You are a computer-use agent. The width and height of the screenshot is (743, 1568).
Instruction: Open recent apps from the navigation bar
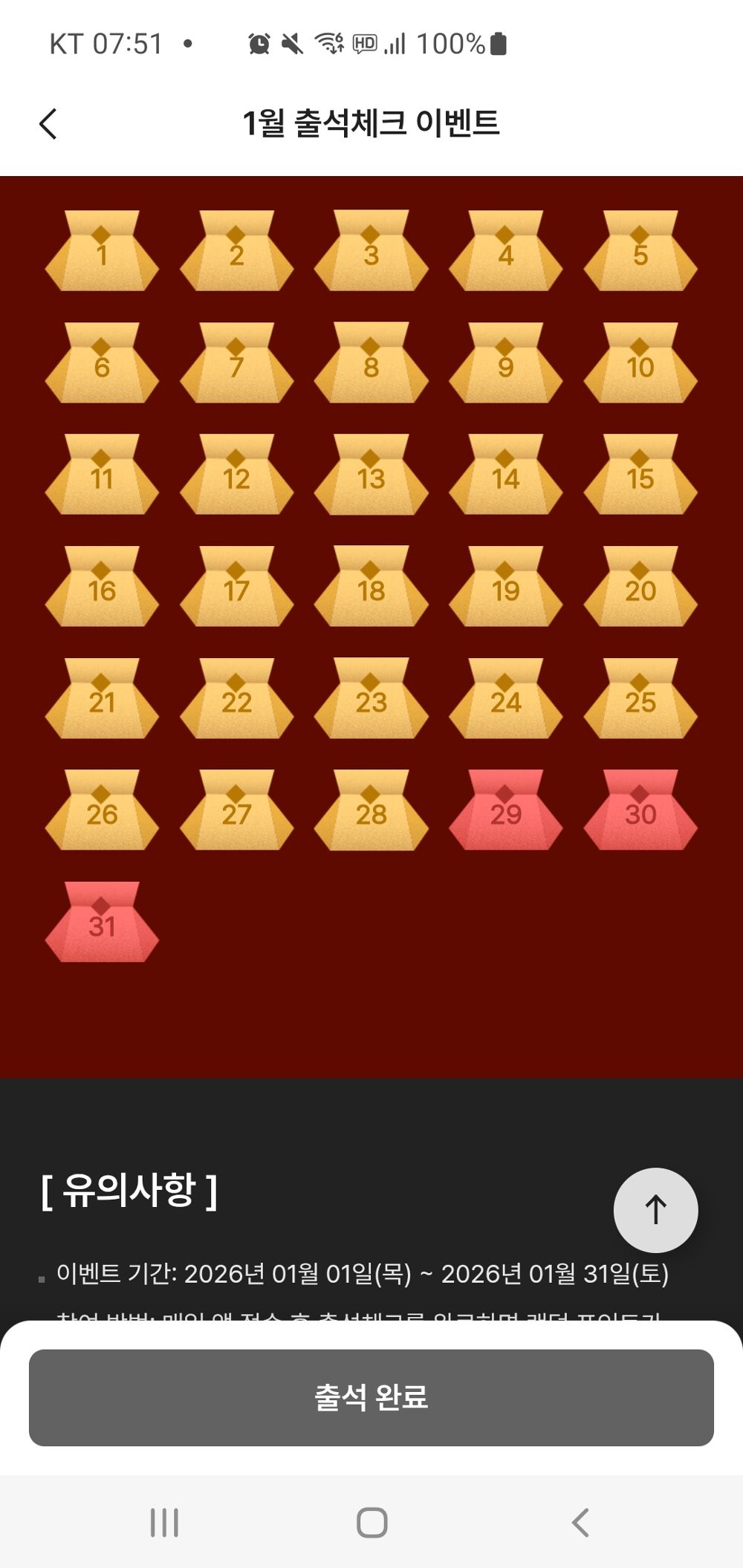click(164, 1522)
